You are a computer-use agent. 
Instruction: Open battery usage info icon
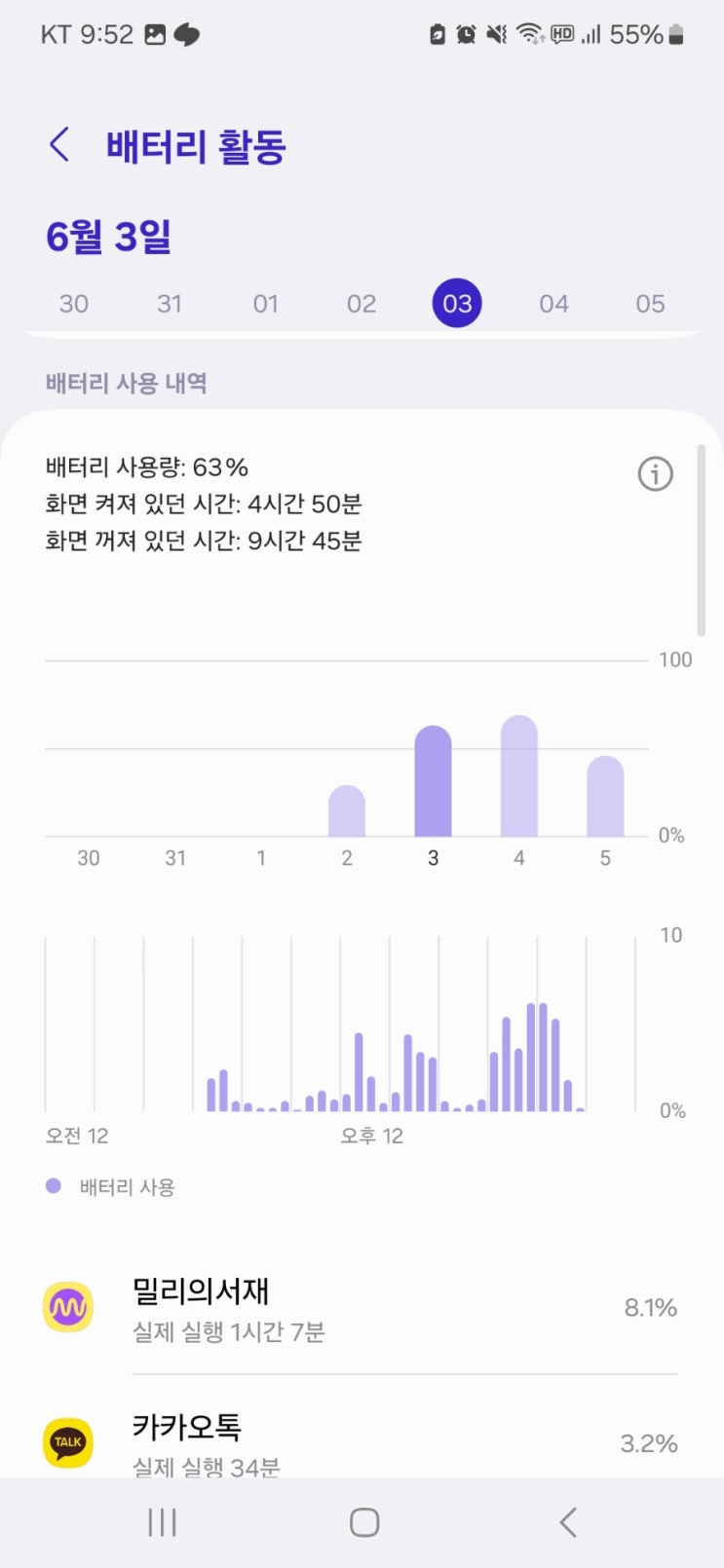click(655, 474)
